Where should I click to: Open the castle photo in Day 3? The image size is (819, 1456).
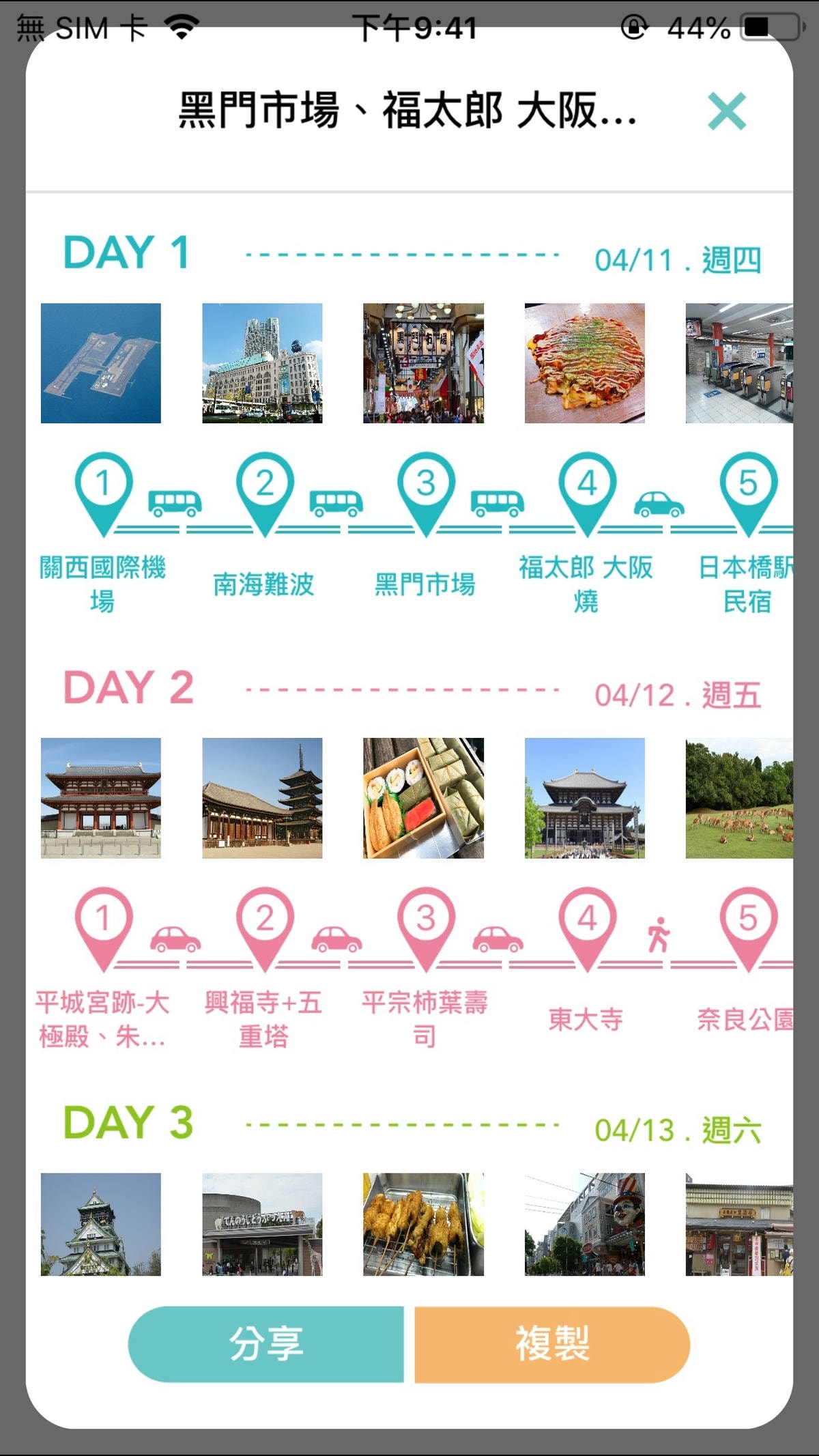101,1224
